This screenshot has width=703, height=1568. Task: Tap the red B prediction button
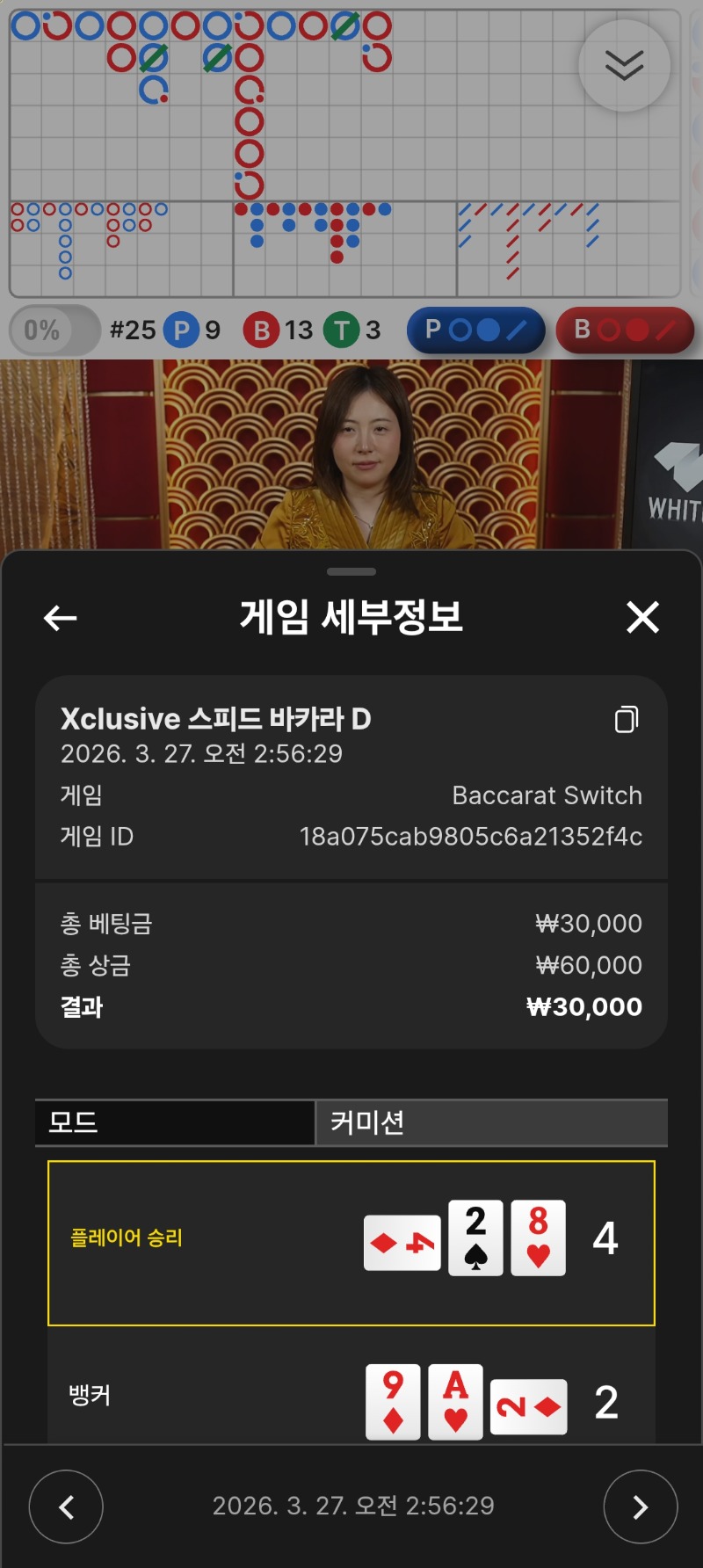(625, 330)
